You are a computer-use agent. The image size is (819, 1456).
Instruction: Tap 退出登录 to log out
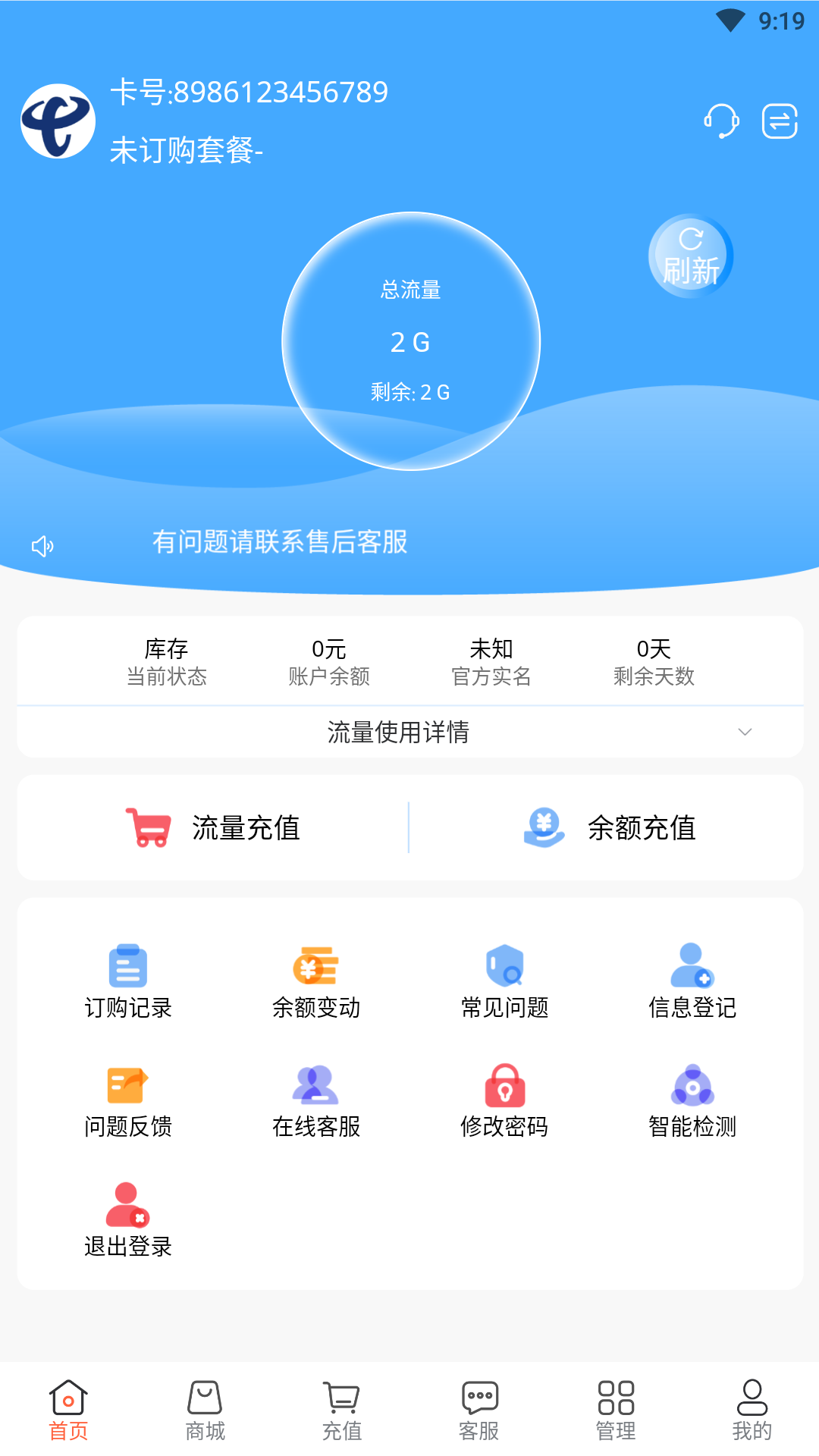(128, 1220)
